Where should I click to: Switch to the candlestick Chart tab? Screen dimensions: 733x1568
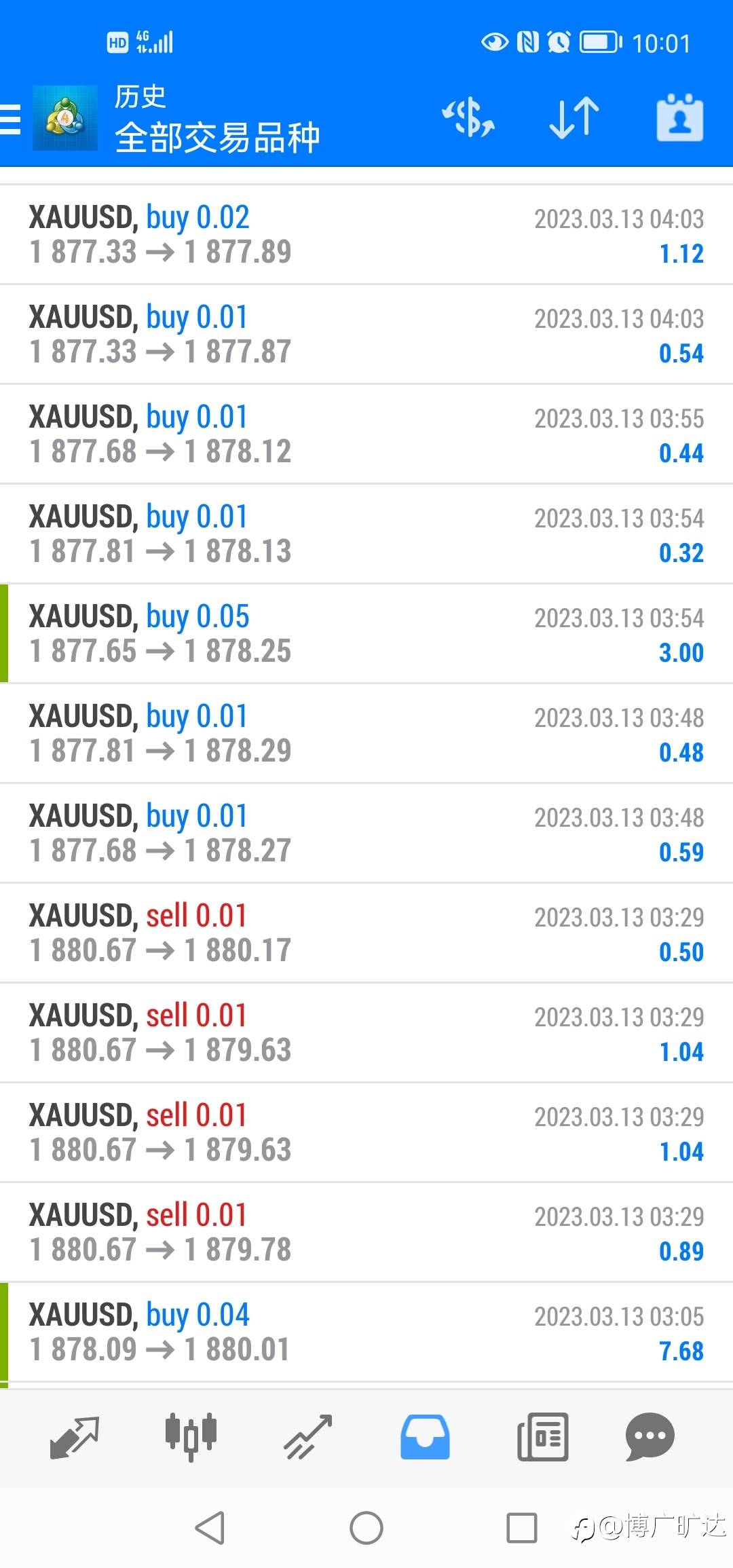(191, 1437)
